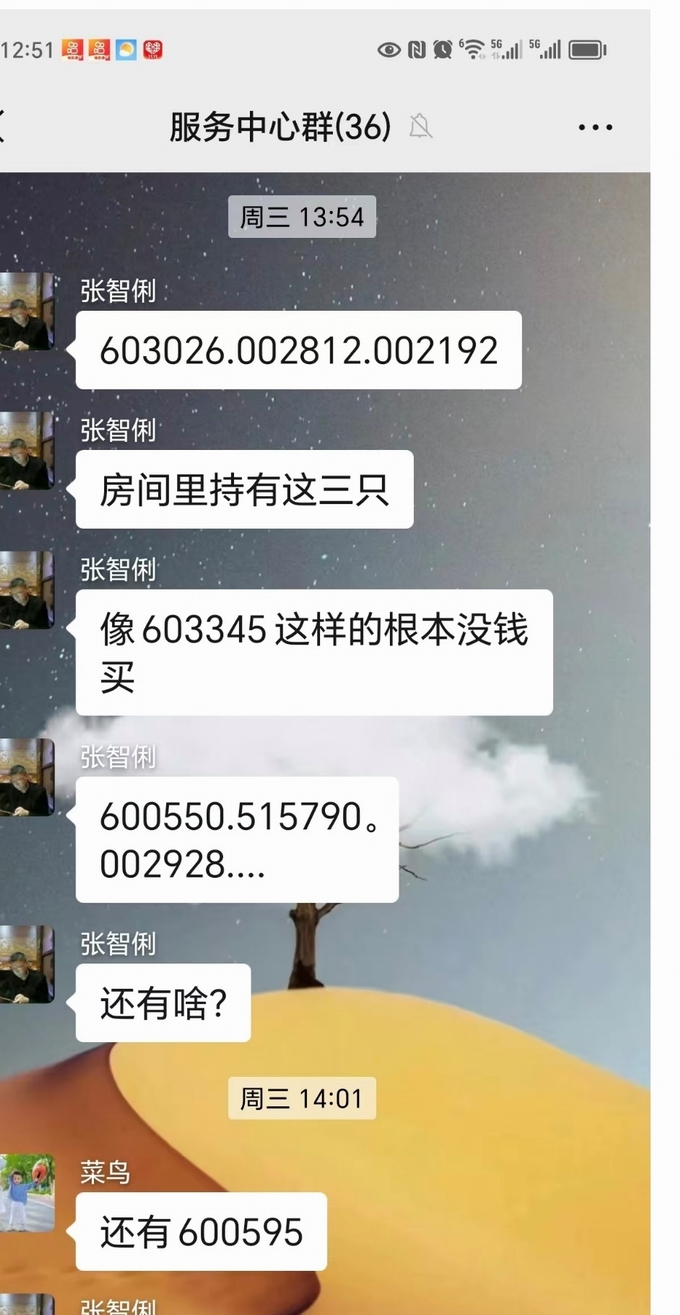Open 张智俐's avatar beside the 603026 message
This screenshot has height=1315, width=680.
tap(27, 311)
